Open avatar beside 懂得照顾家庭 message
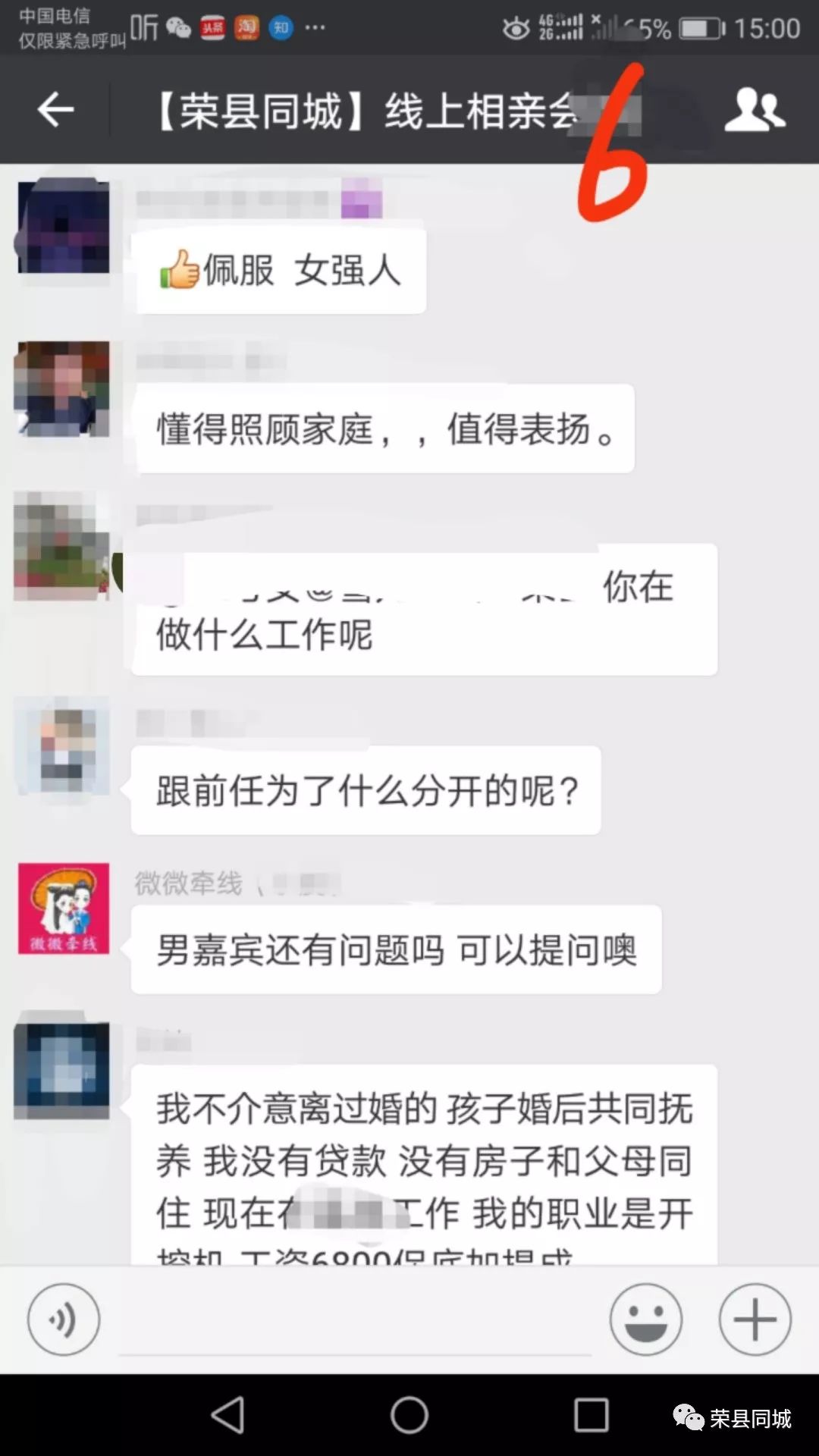Image resolution: width=819 pixels, height=1456 pixels. 64,389
